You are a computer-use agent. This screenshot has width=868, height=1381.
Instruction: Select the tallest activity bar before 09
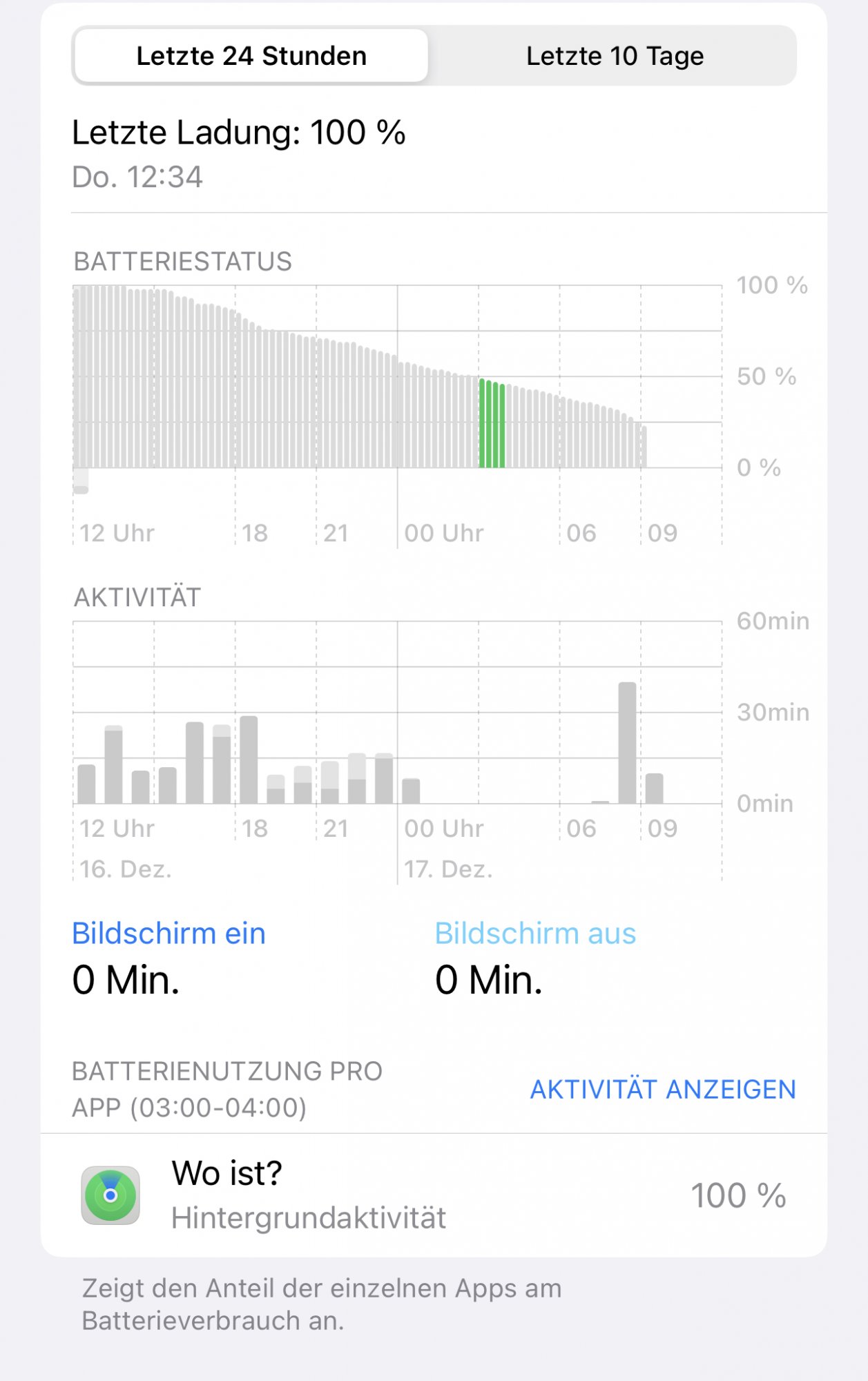pyautogui.click(x=627, y=742)
